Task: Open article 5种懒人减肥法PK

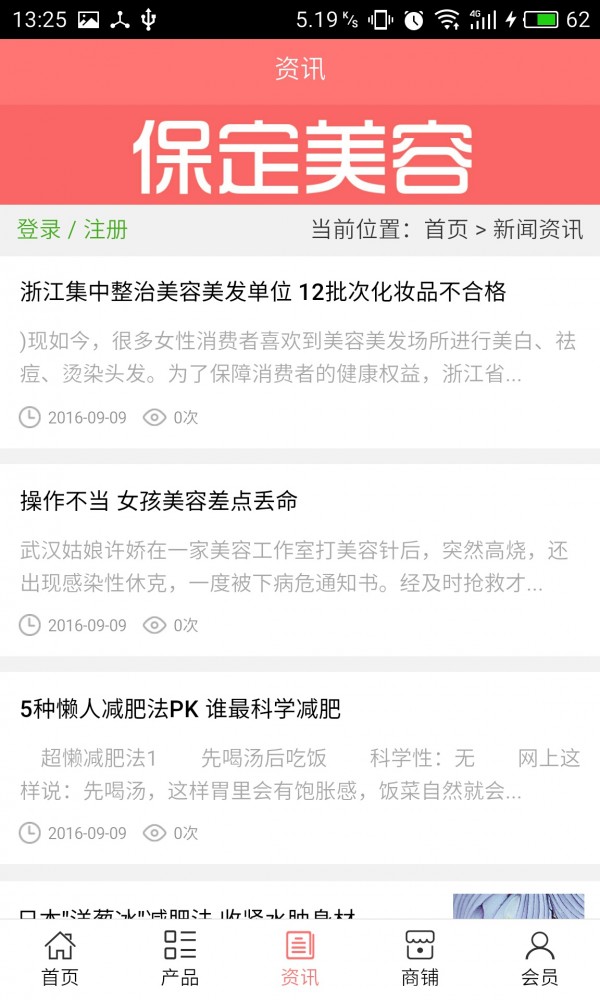Action: [181, 709]
